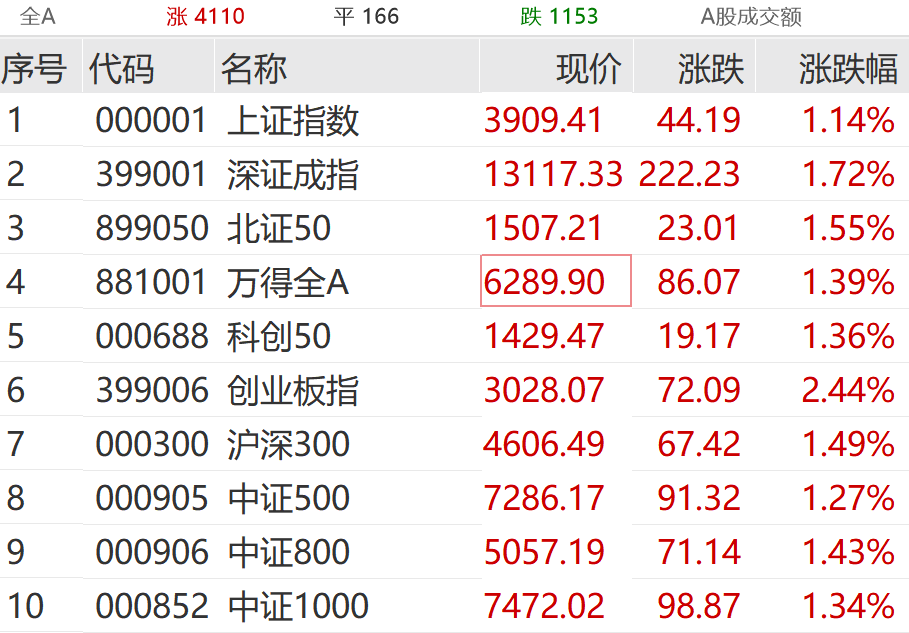Image resolution: width=909 pixels, height=633 pixels.
Task: Select the 沪深300 row
Action: [x=288, y=444]
